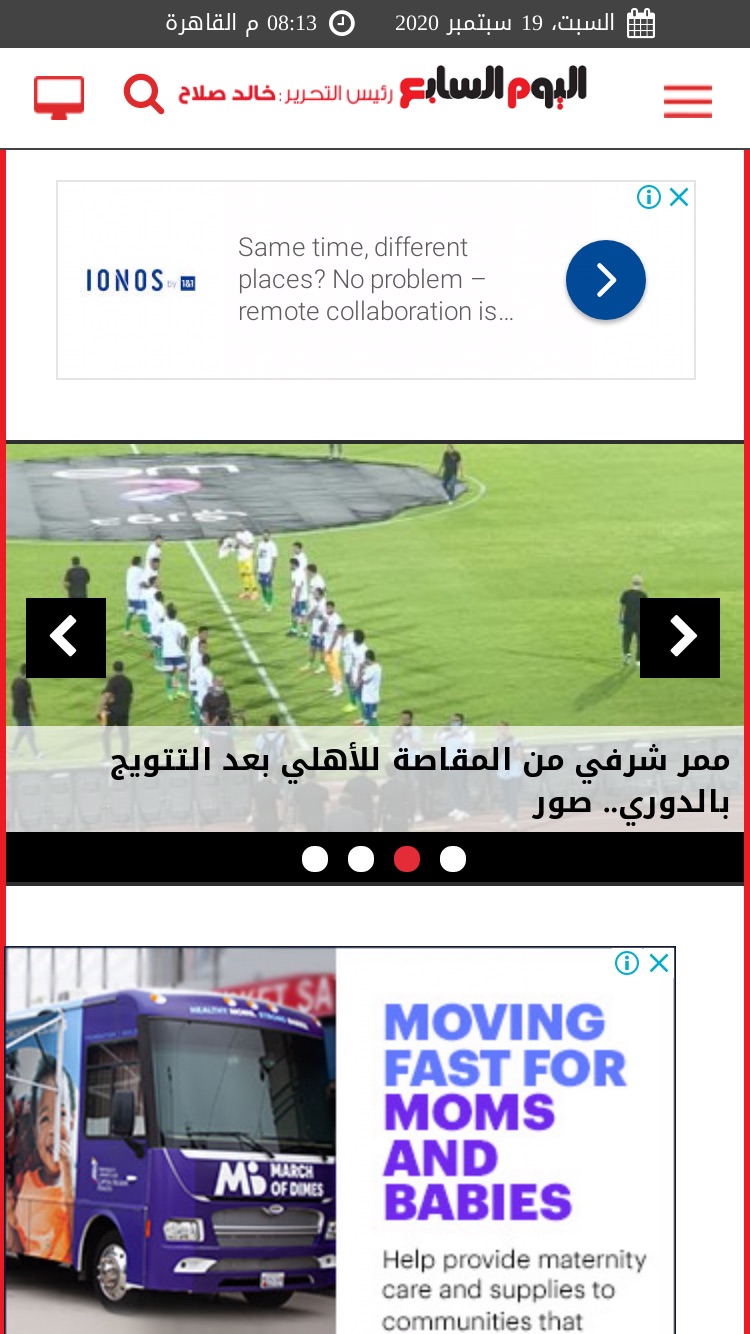Close the IONOS ad banner

[x=679, y=197]
